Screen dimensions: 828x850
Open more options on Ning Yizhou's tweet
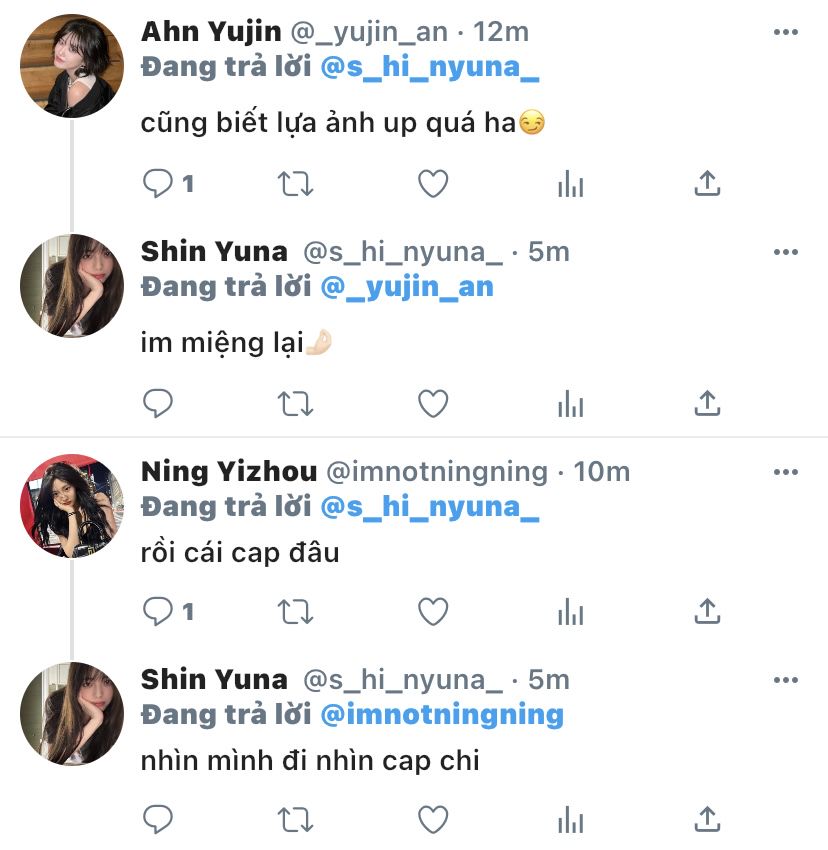coord(786,471)
